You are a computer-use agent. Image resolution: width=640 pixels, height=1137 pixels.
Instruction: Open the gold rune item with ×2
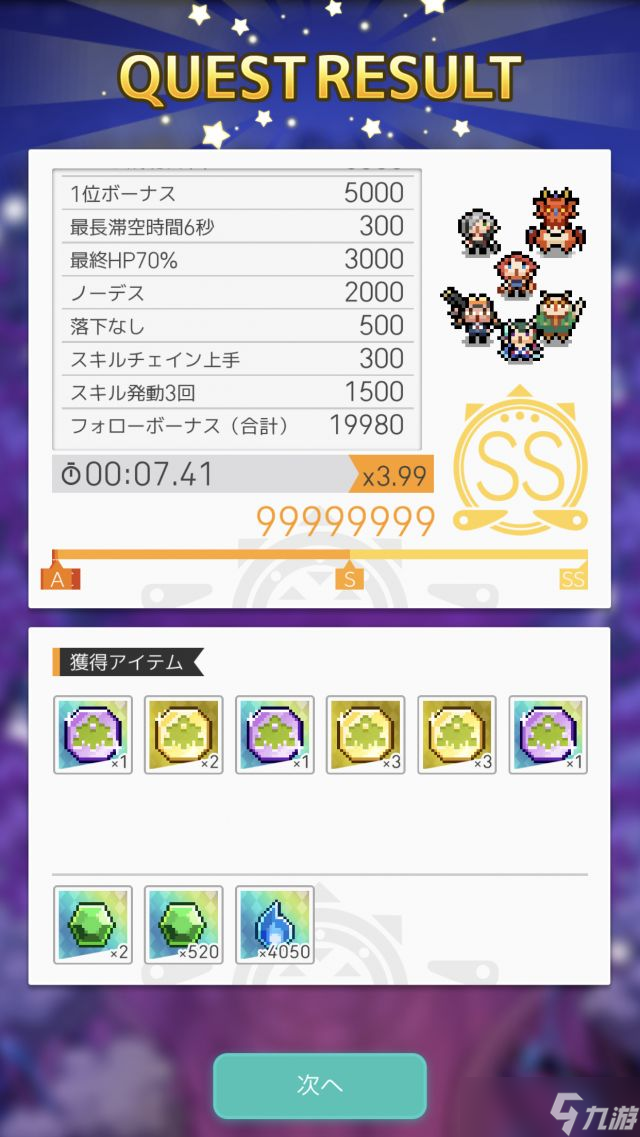point(184,735)
